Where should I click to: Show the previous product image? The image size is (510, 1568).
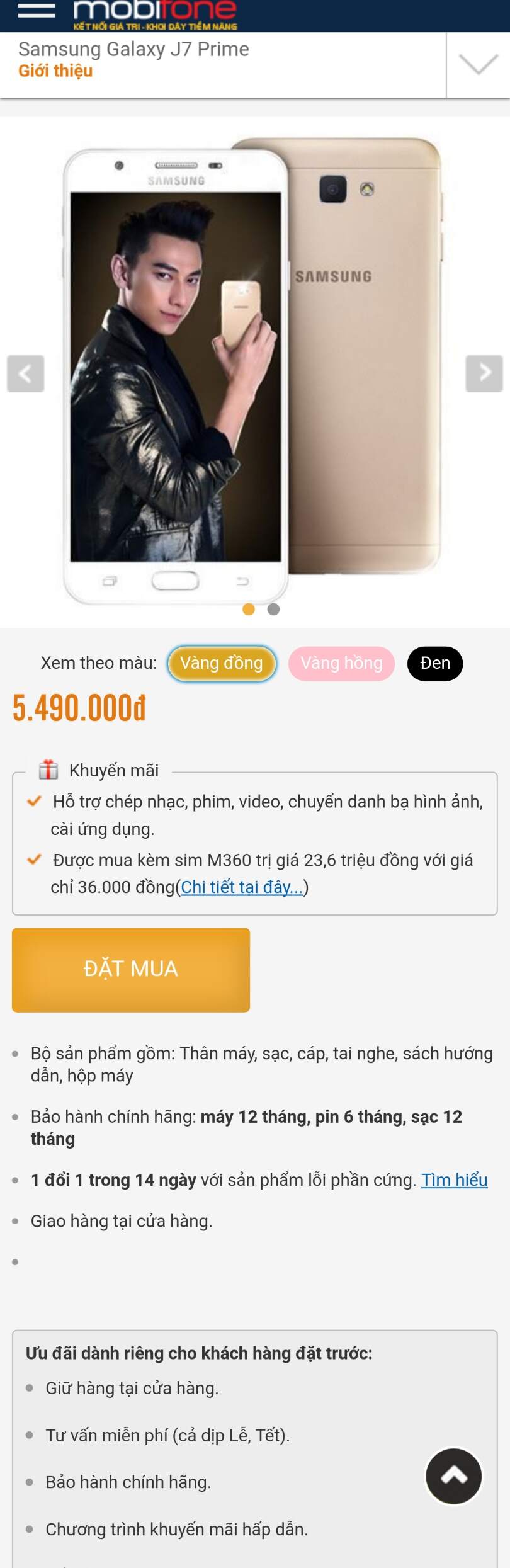pyautogui.click(x=26, y=373)
